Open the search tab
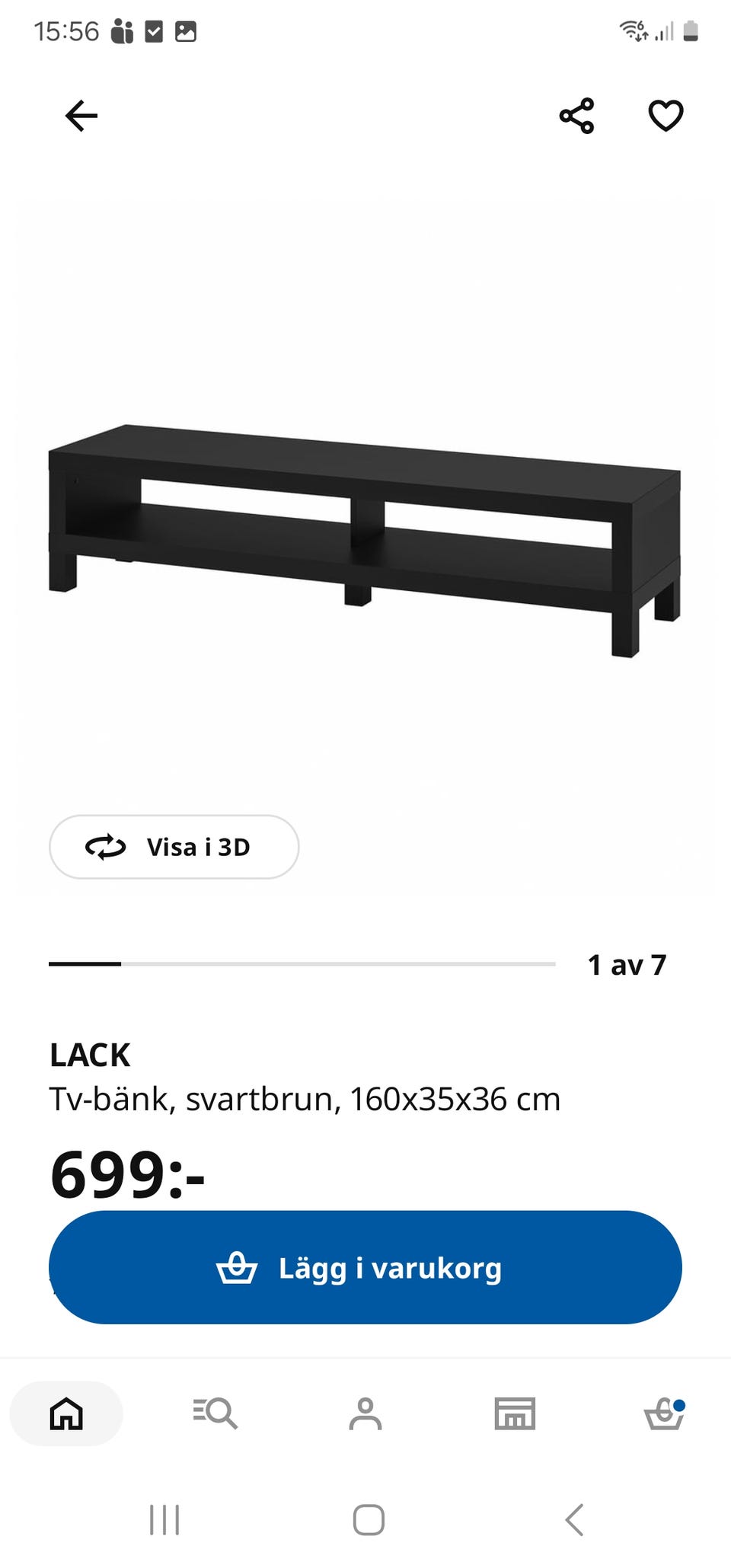The width and height of the screenshot is (731, 1568). (x=215, y=1413)
